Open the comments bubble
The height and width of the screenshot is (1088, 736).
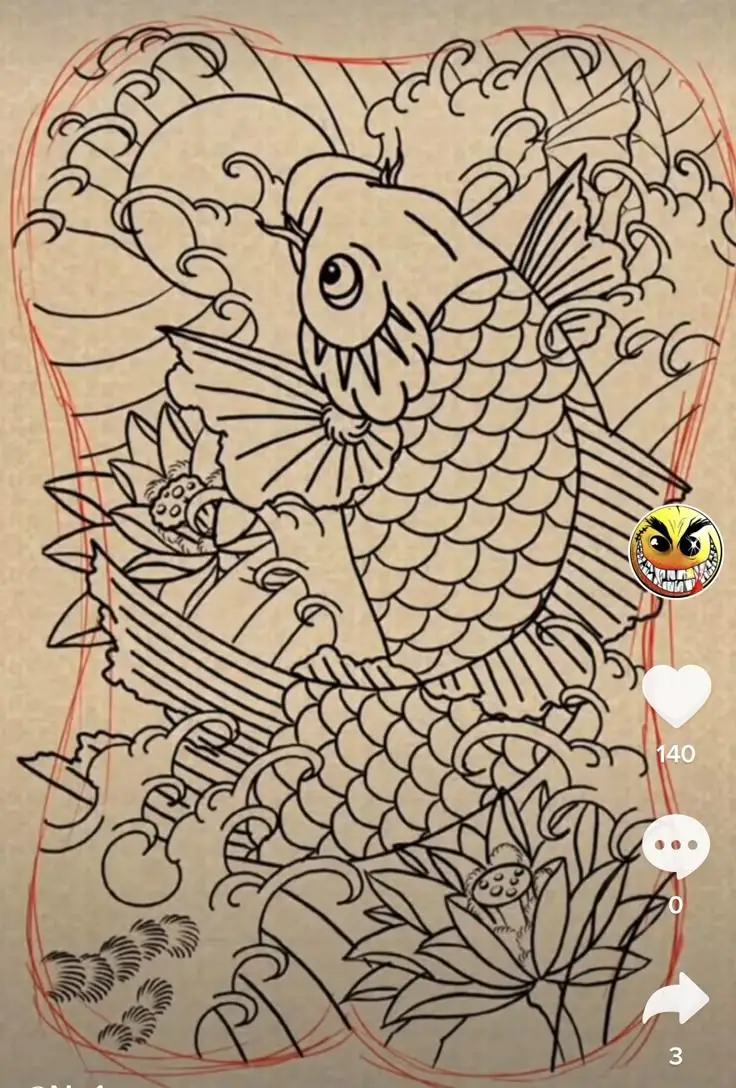point(676,846)
